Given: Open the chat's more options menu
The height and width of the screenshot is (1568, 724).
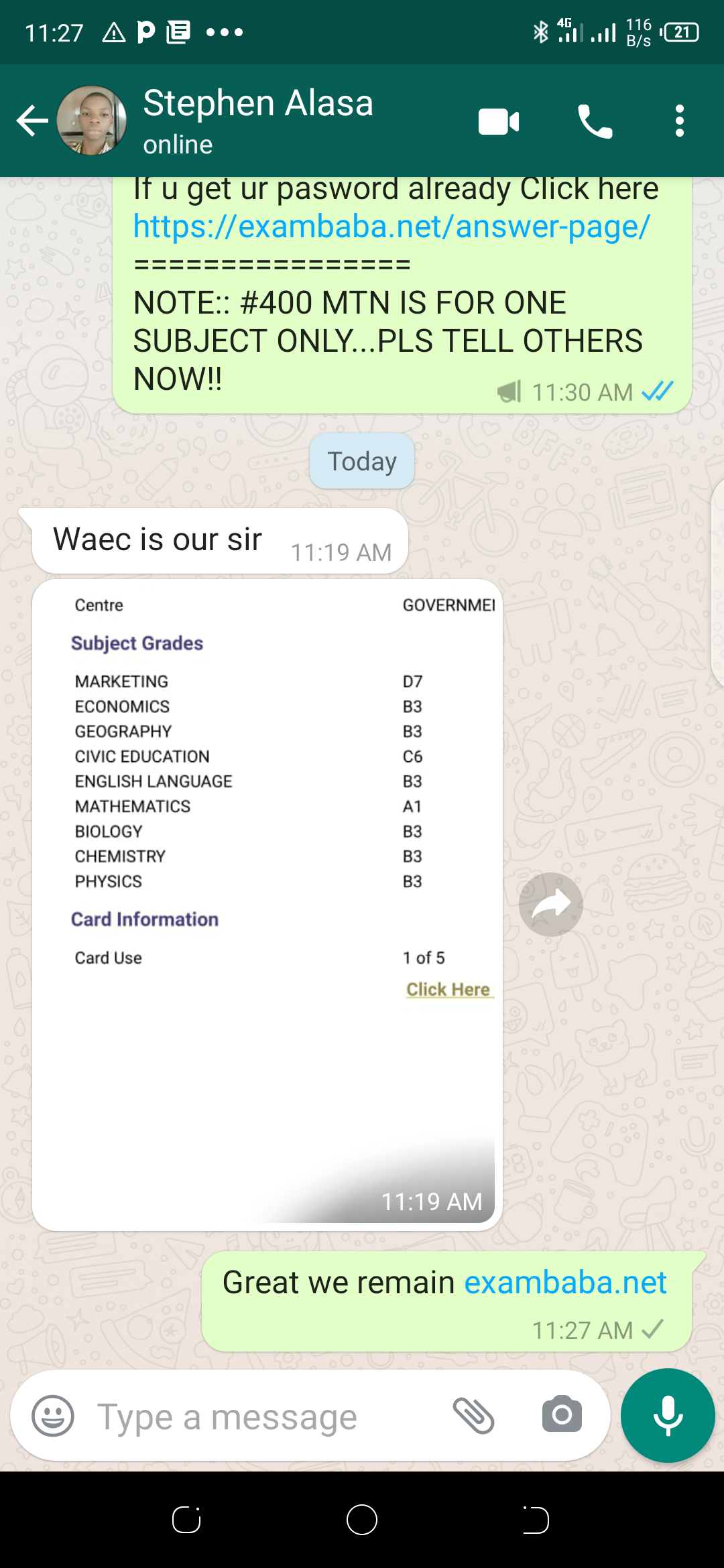Looking at the screenshot, I should point(679,121).
